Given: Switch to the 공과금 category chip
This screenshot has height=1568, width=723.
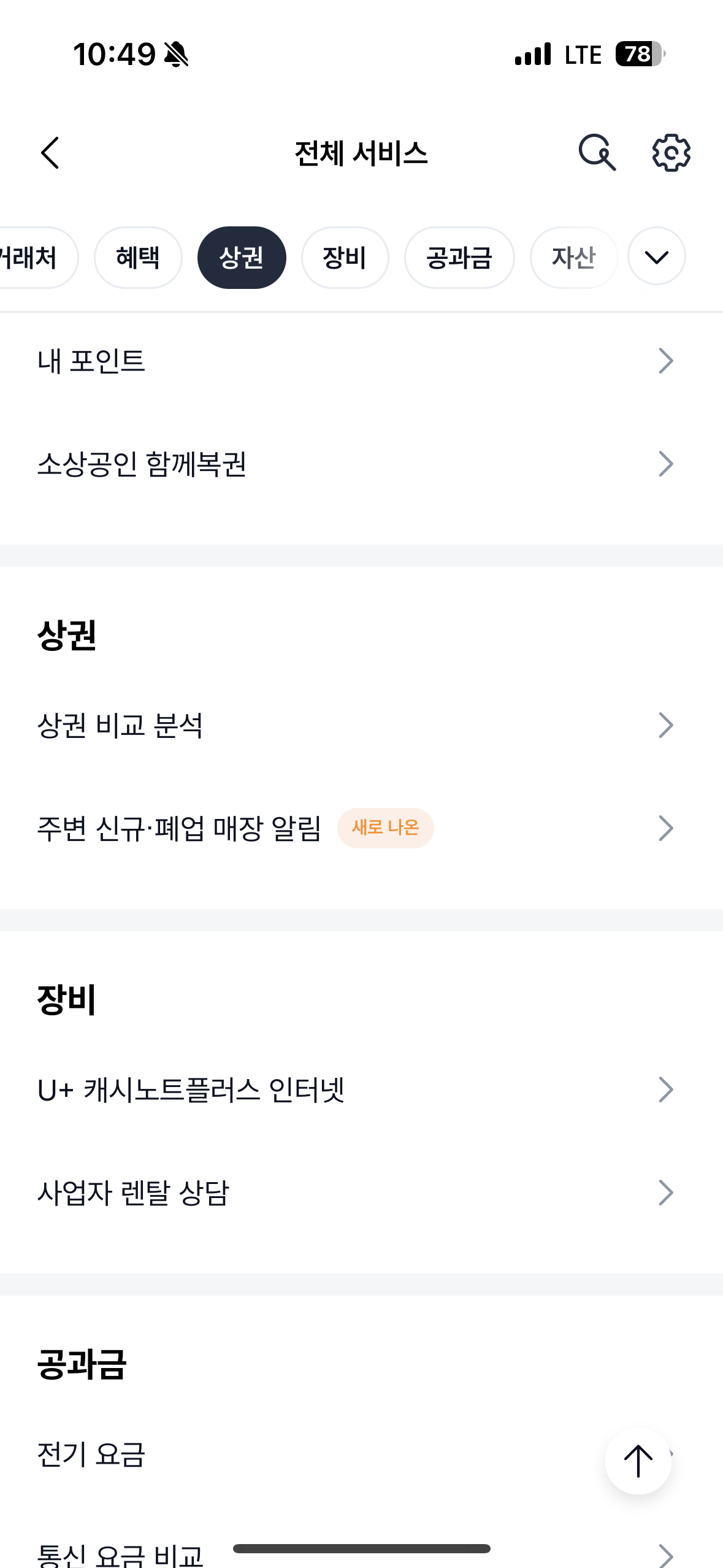Looking at the screenshot, I should pos(459,258).
